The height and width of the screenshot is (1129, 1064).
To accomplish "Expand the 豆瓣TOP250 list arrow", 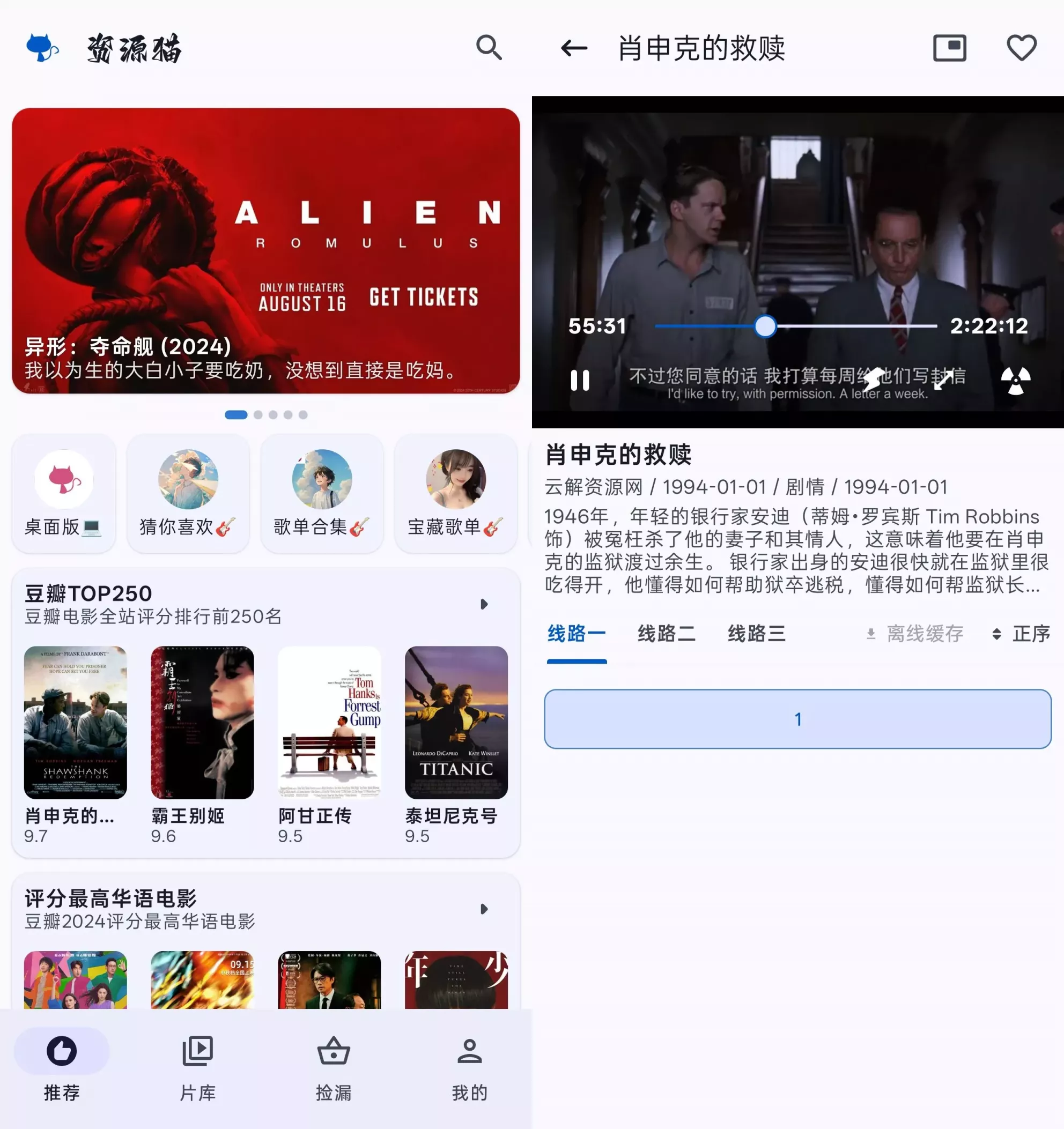I will [483, 604].
